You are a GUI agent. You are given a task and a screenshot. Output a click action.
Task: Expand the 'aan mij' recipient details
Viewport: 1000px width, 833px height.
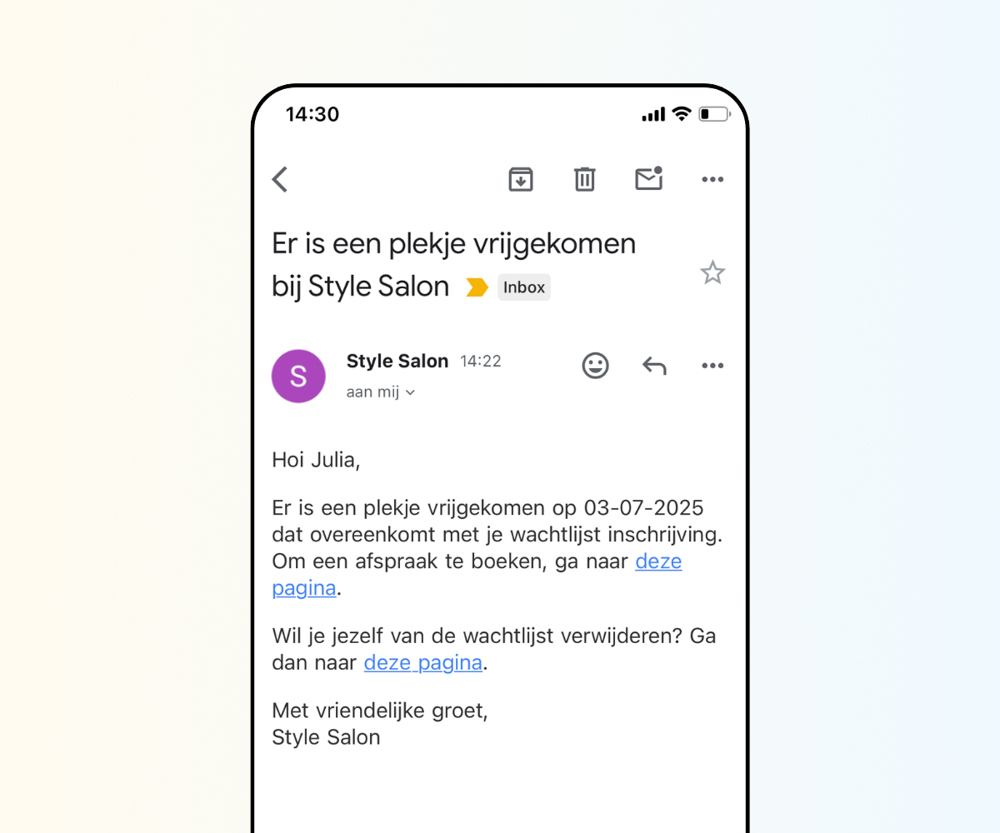(381, 392)
